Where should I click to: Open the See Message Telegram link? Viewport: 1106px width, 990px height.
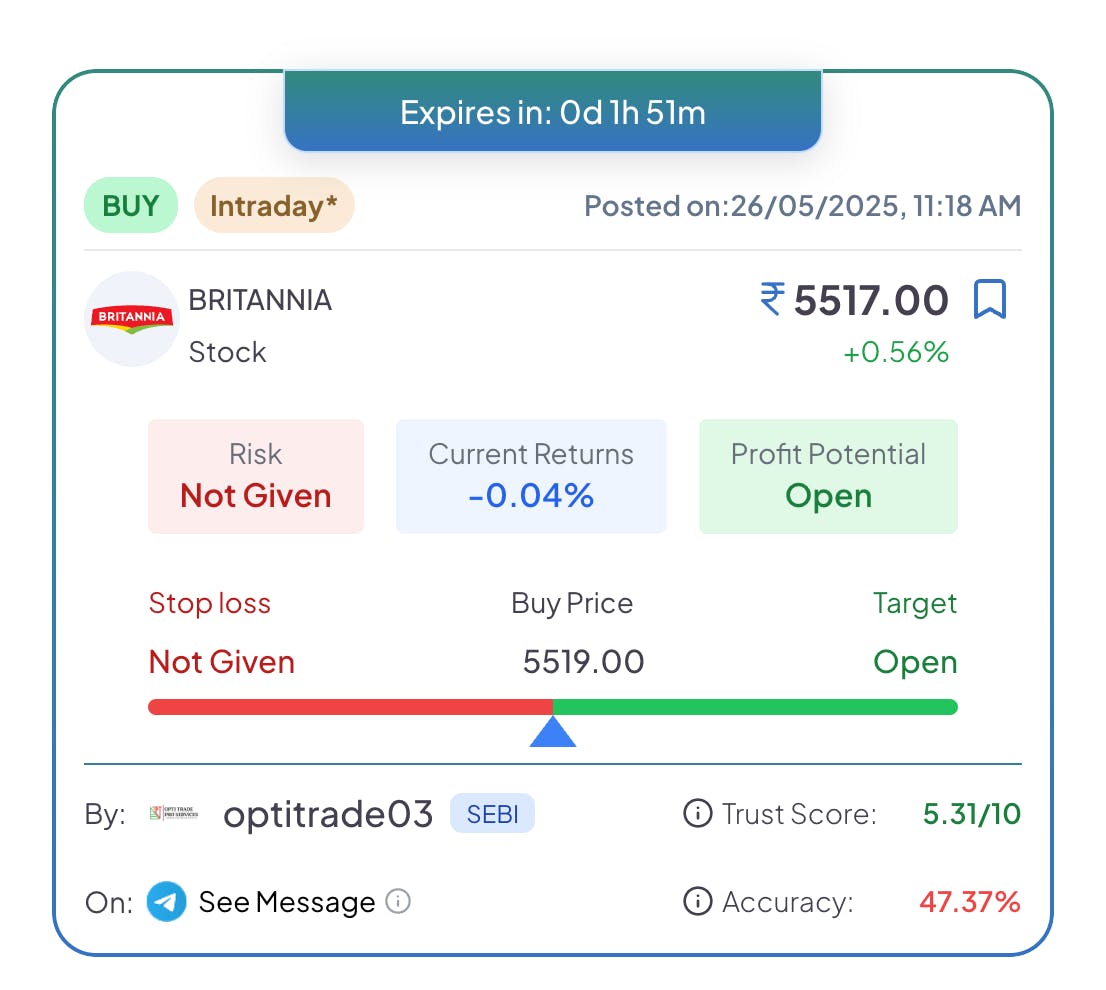tap(286, 902)
